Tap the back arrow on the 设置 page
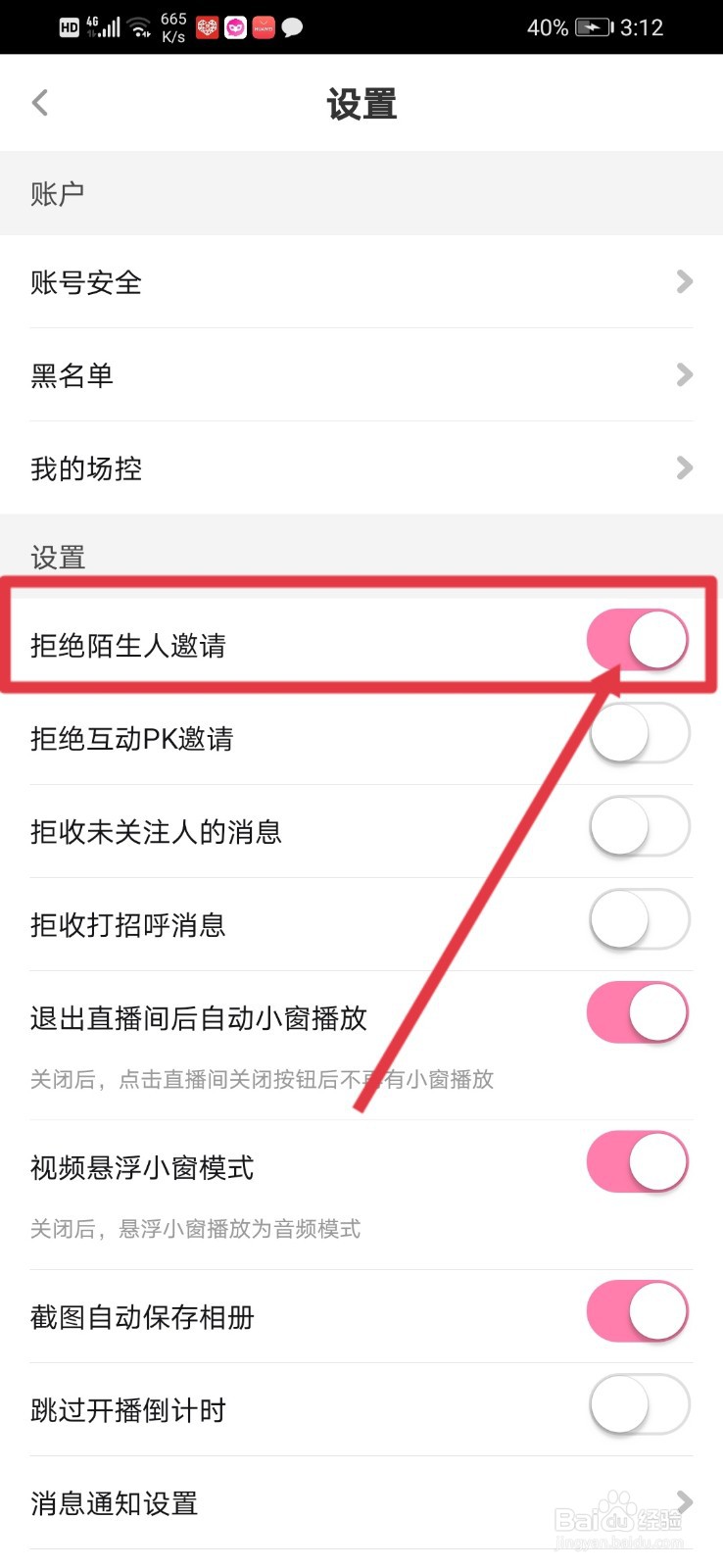Screen dimensions: 723x1568 pyautogui.click(x=39, y=102)
